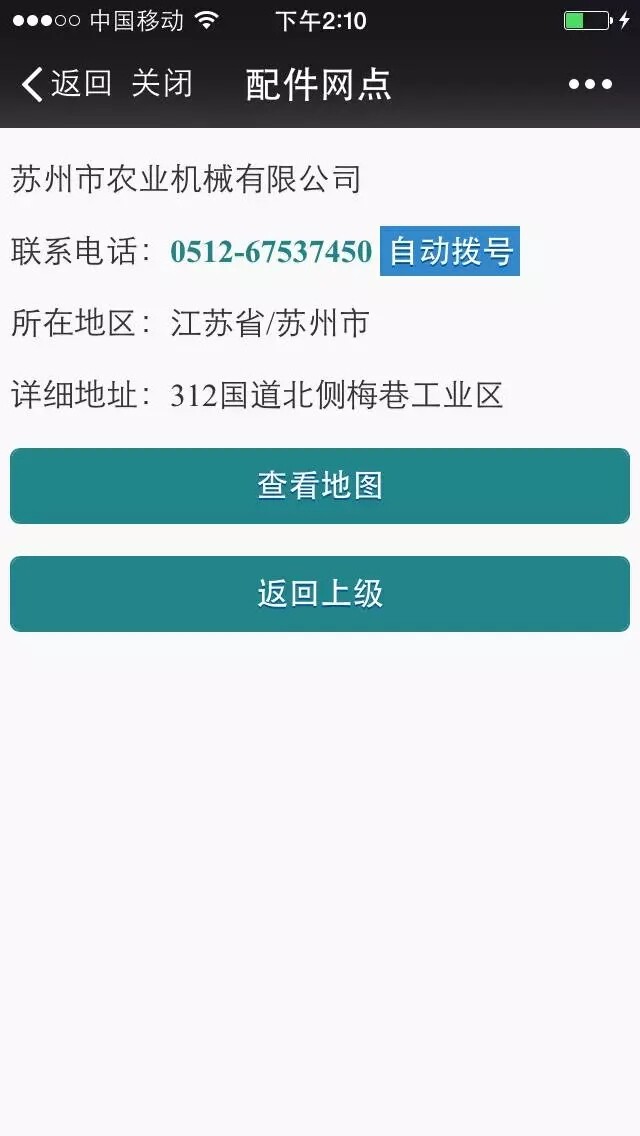
Task: Go back using the 返回 arrow
Action: tap(66, 84)
